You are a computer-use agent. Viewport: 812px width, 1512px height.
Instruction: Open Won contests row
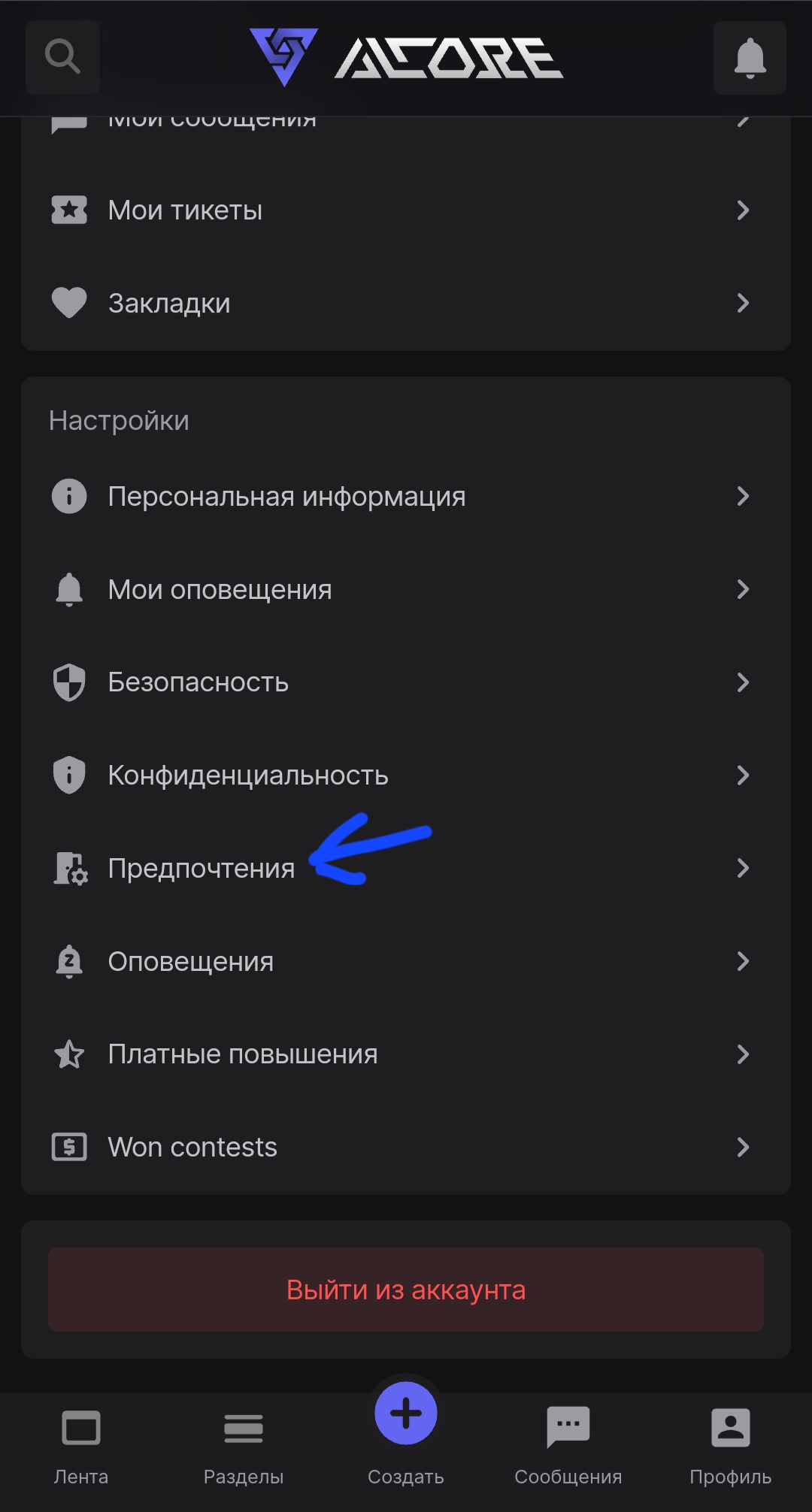405,1147
